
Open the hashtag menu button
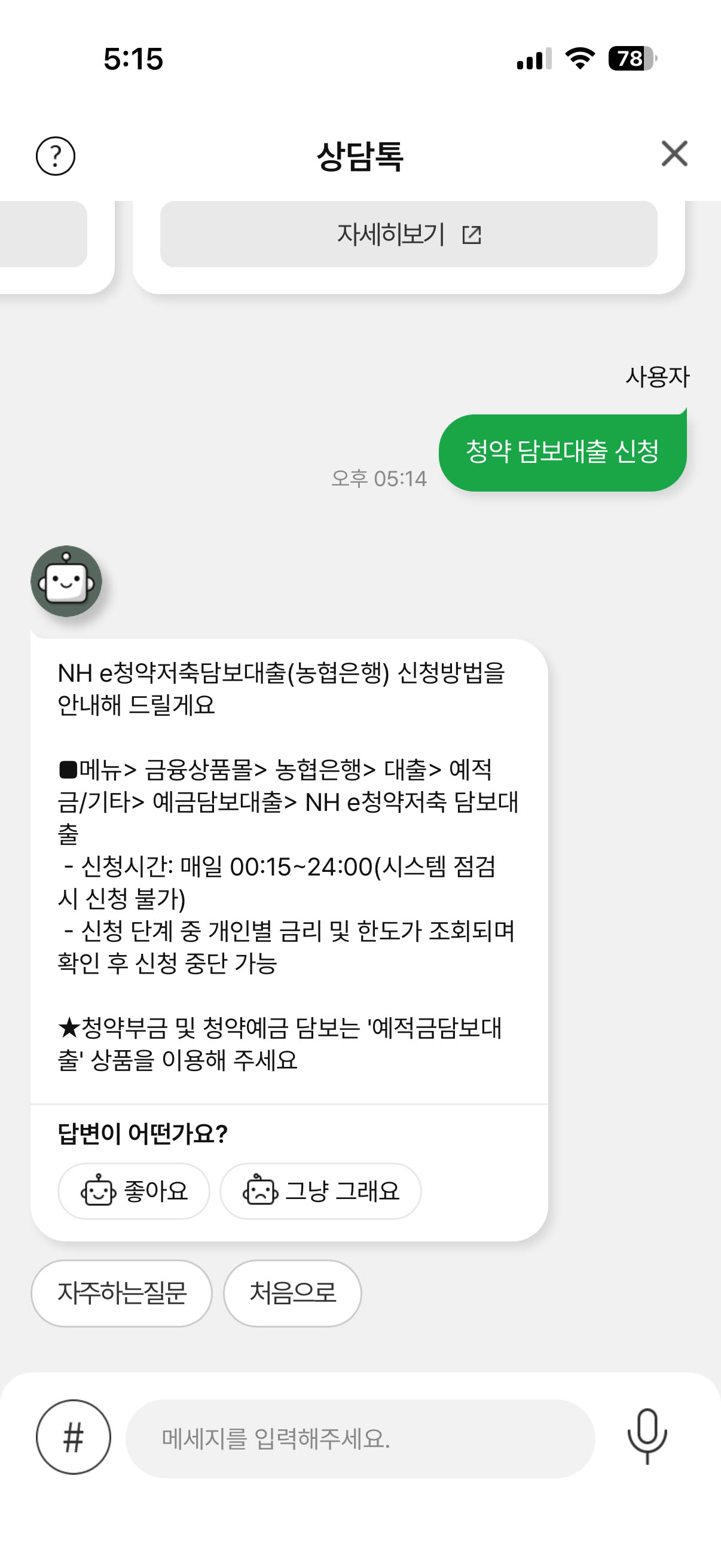coord(74,1437)
